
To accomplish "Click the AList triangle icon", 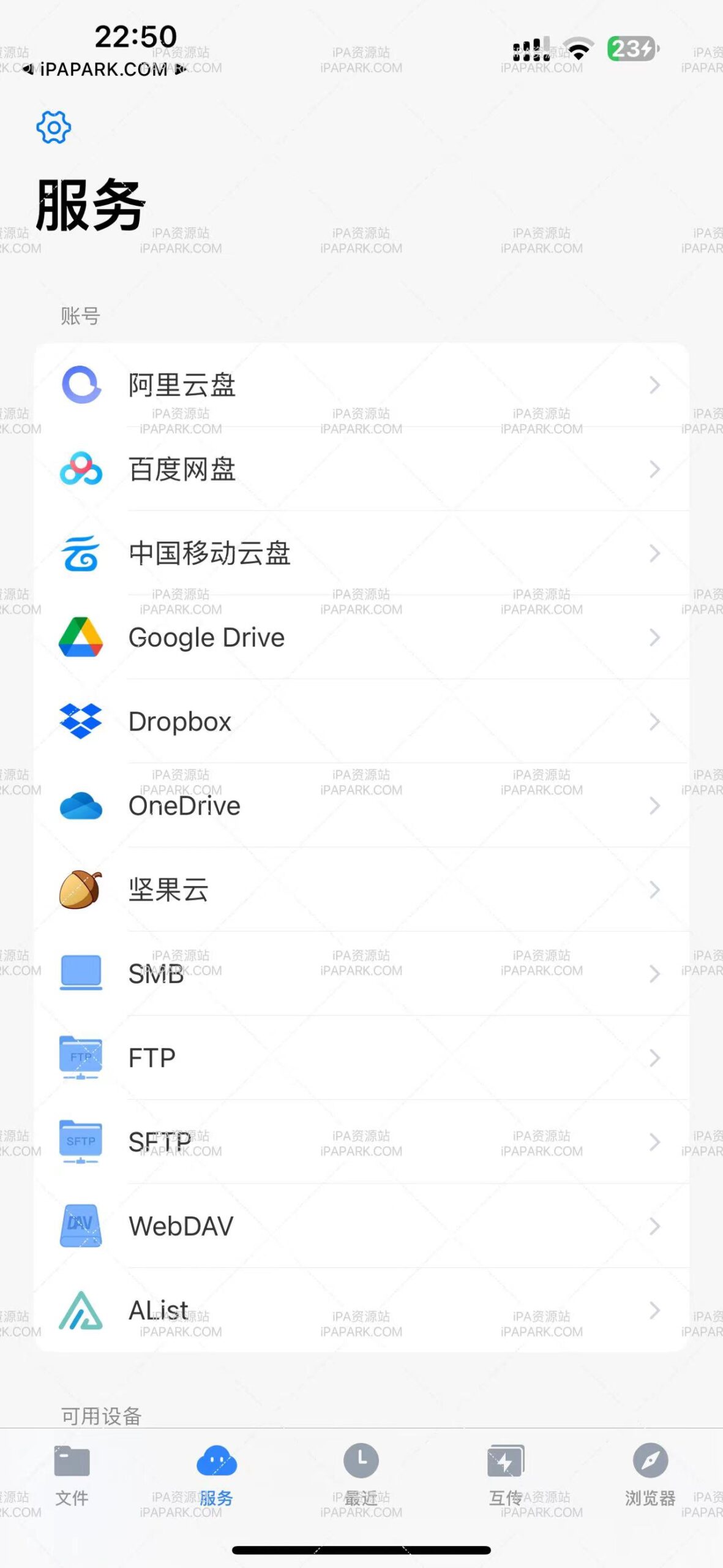I will point(80,1310).
